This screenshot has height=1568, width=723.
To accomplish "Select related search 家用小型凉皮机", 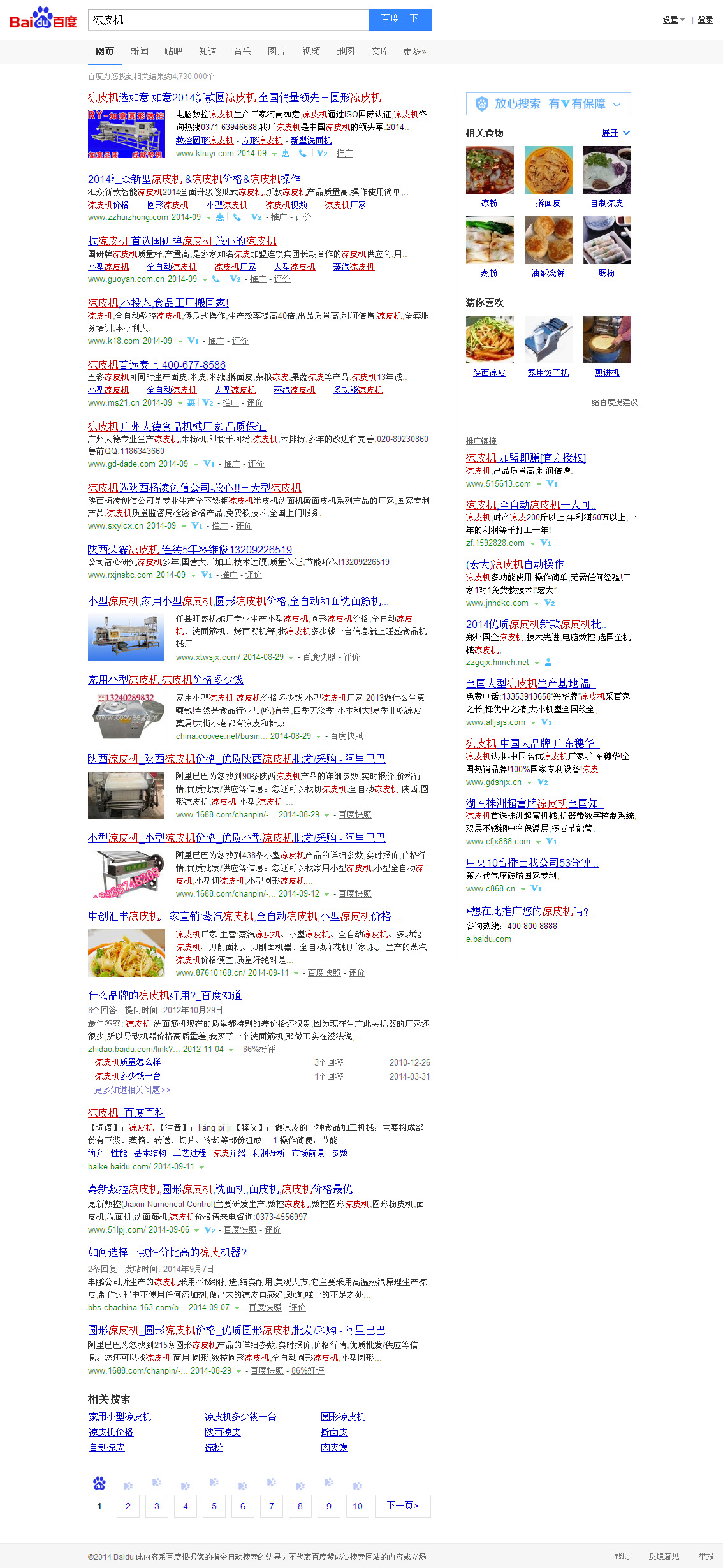I will tap(120, 1417).
